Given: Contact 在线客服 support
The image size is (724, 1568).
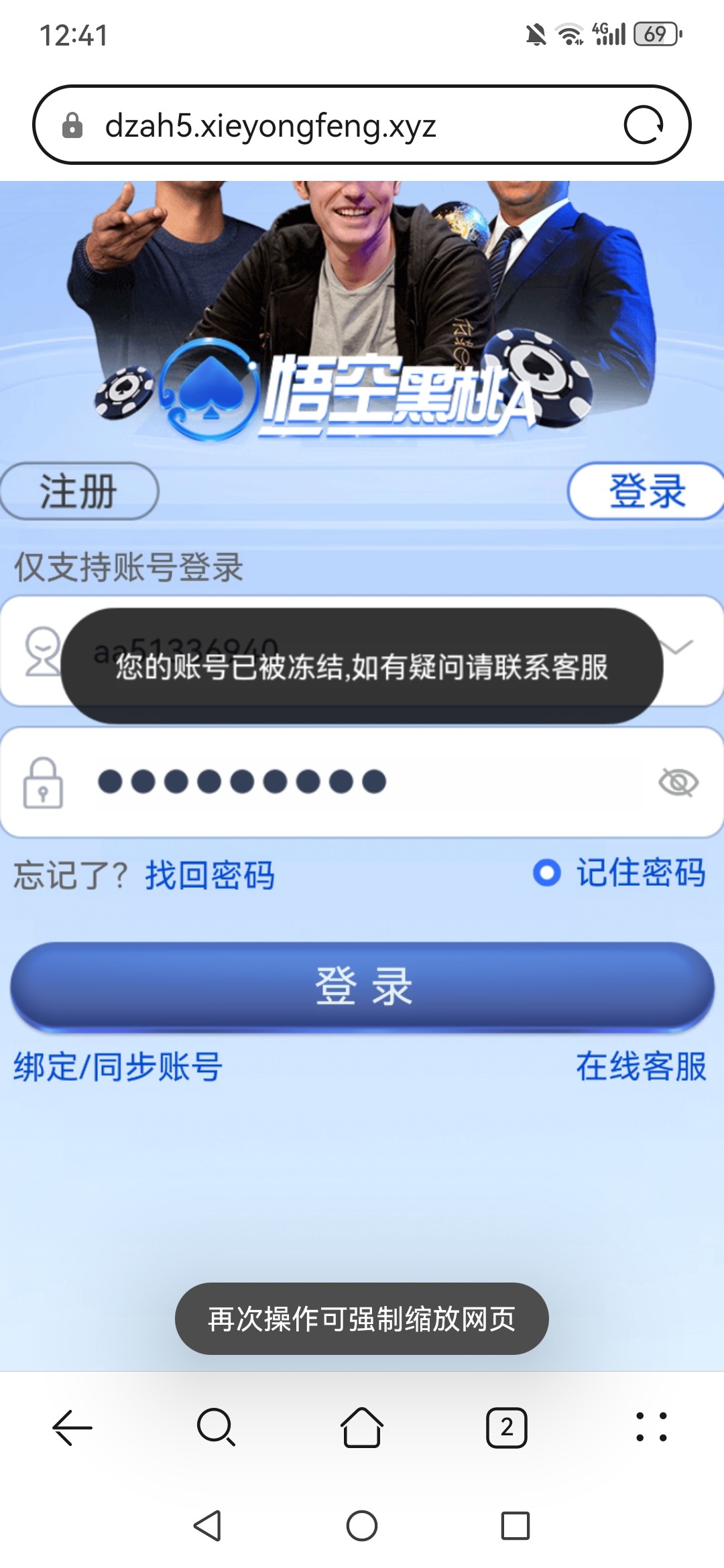Looking at the screenshot, I should point(641,1067).
